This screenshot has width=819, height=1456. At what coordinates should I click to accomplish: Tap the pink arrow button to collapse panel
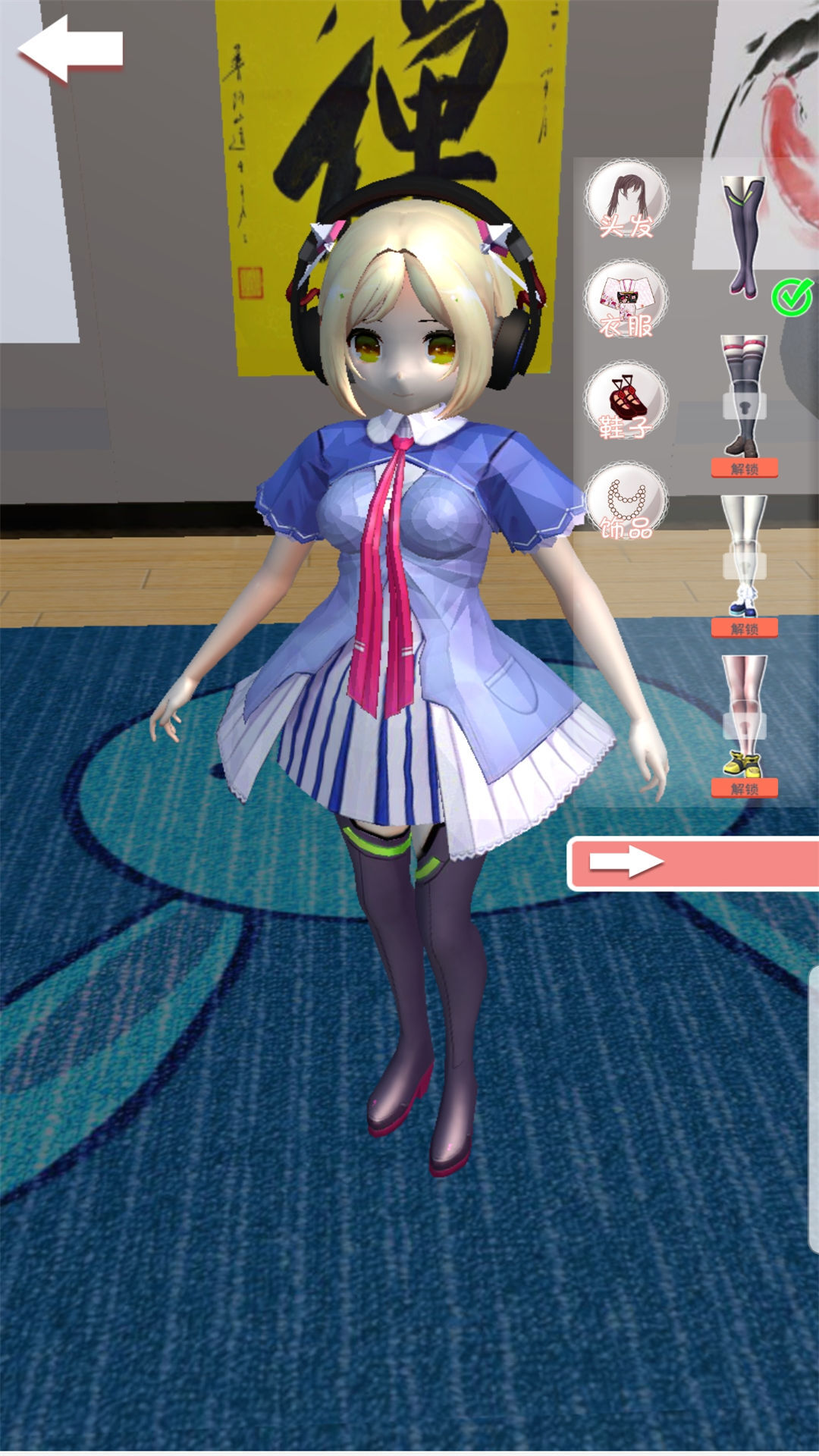tap(692, 864)
